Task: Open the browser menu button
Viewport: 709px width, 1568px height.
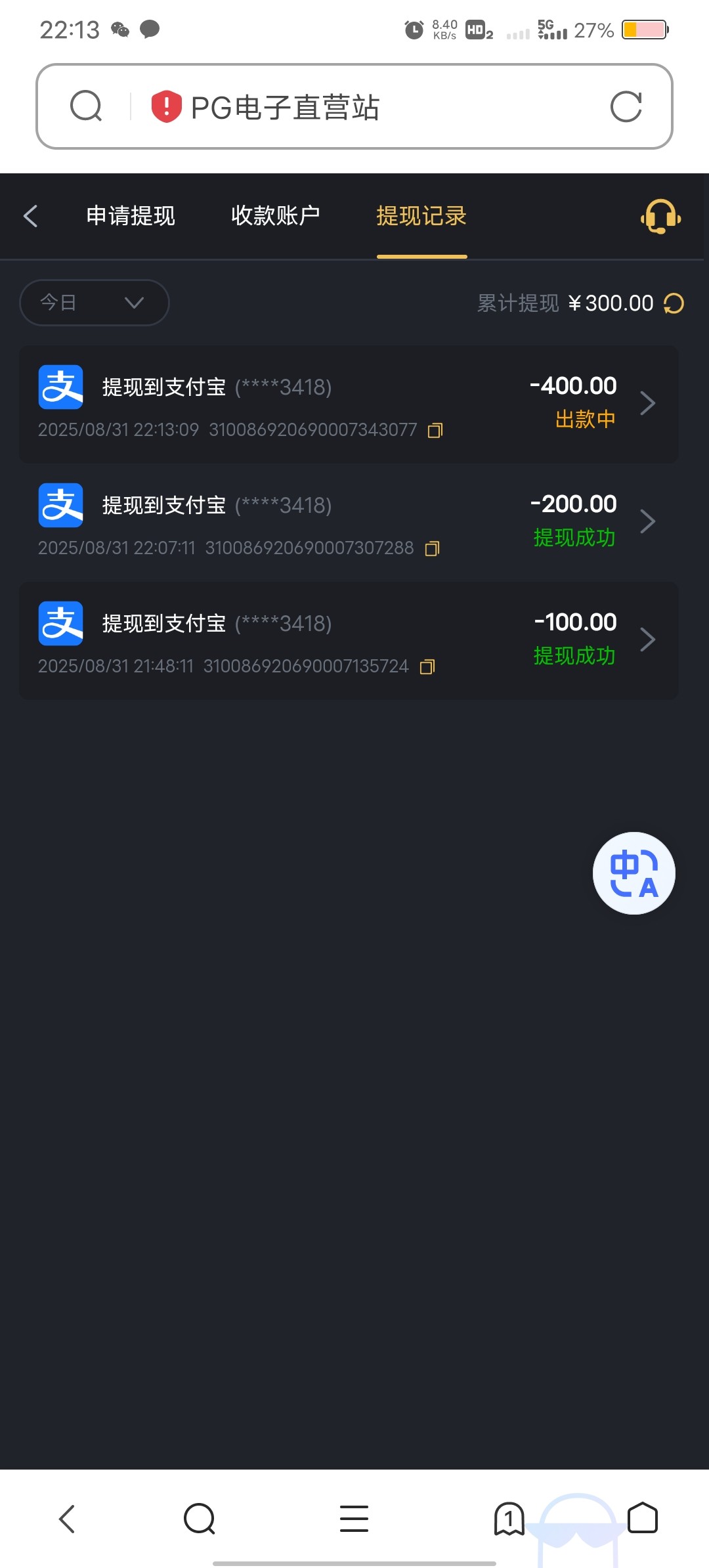Action: pyautogui.click(x=354, y=1518)
